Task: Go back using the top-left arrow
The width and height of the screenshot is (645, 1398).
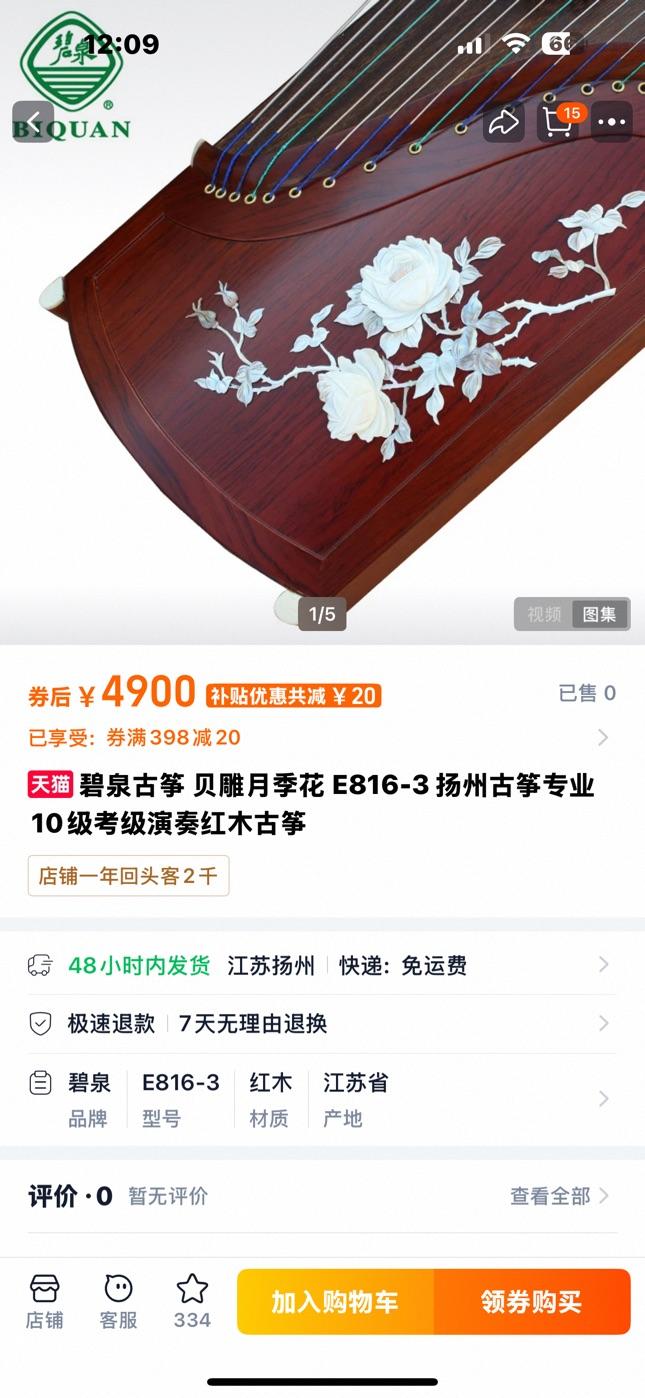Action: click(33, 122)
